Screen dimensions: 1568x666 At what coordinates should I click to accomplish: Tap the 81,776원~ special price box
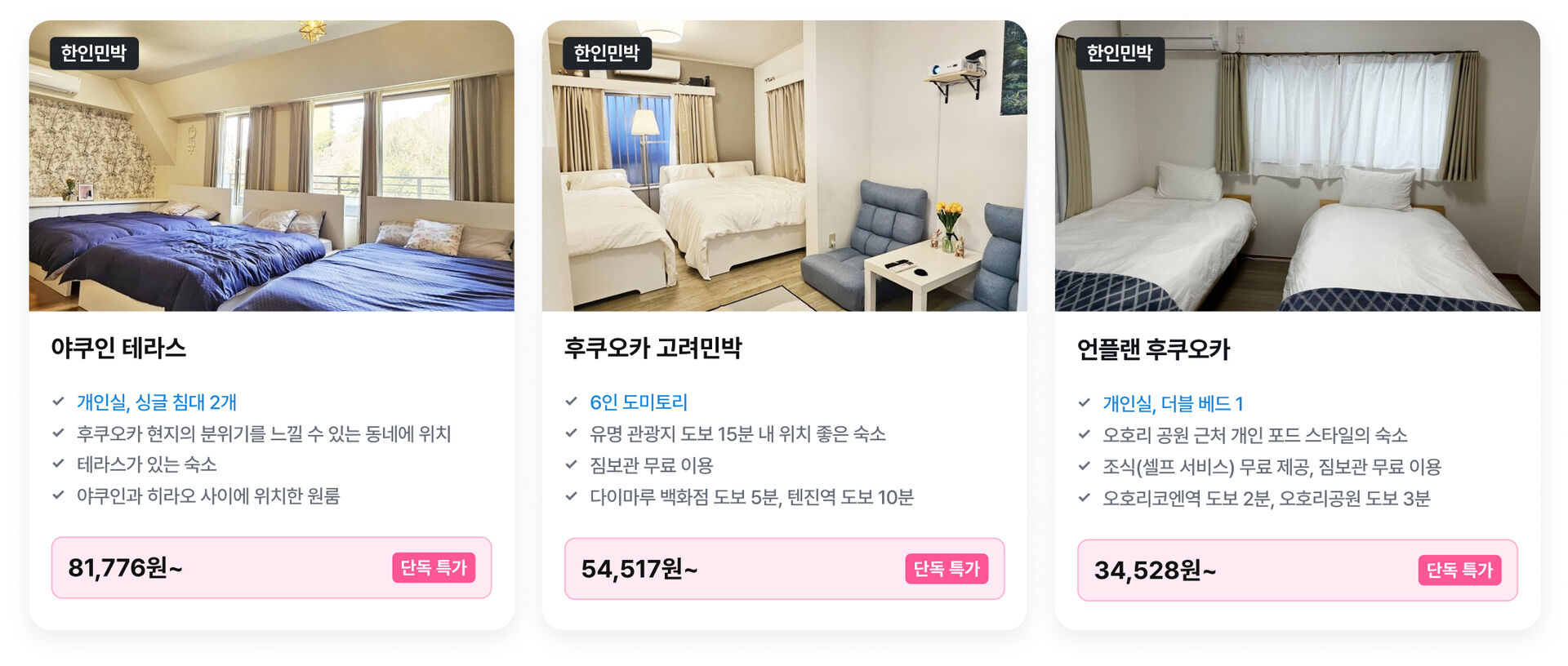[271, 568]
